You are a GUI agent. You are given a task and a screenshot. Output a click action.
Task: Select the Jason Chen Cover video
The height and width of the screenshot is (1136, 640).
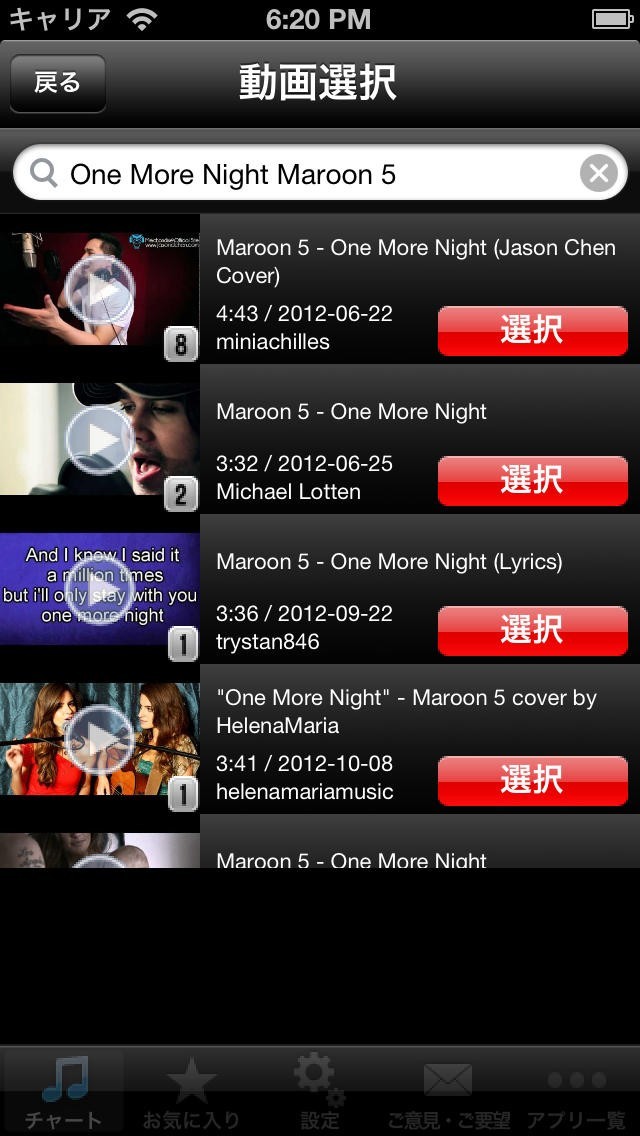(x=532, y=331)
